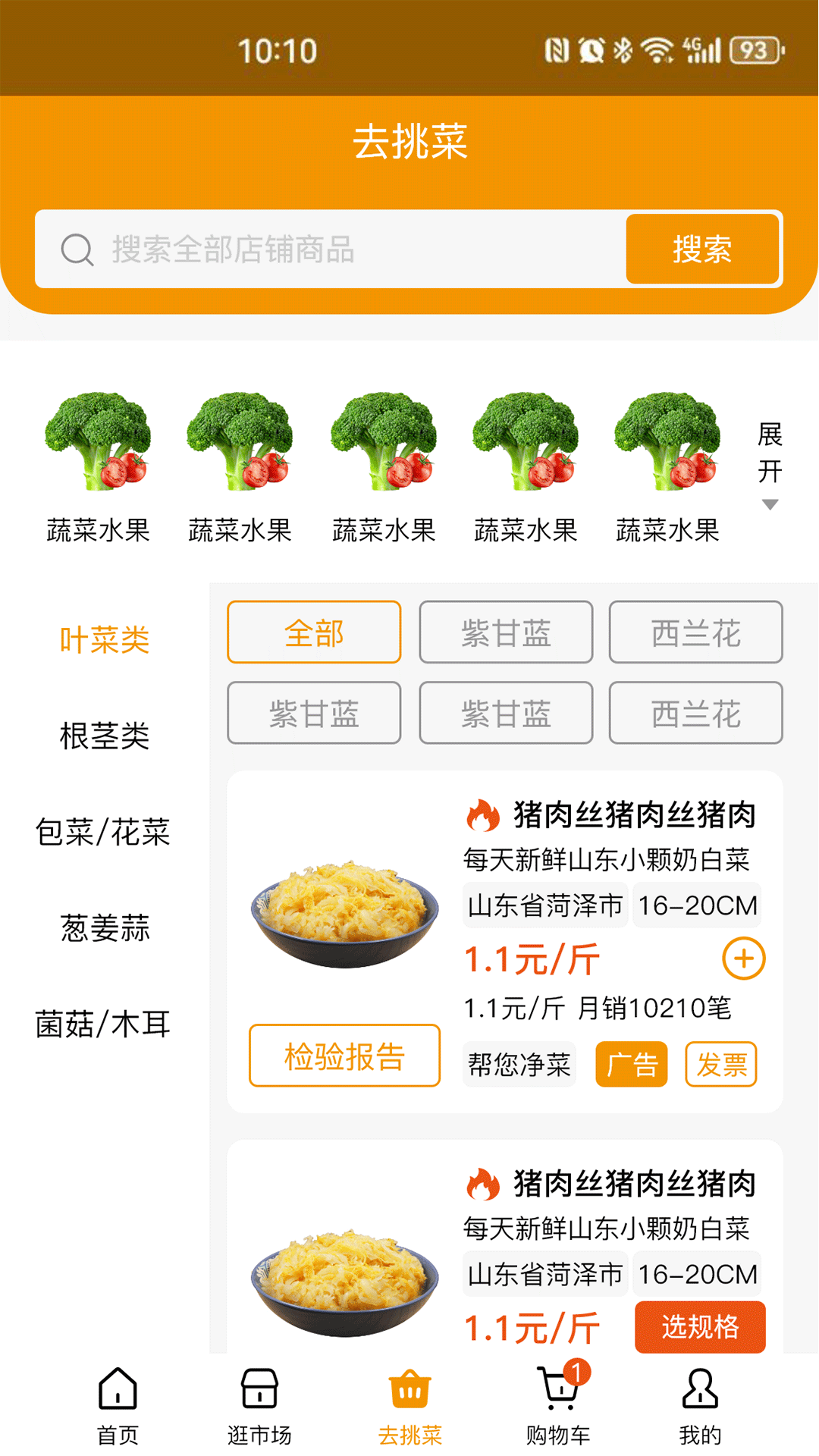
Task: Switch to the 葱姜蒜 category tab
Action: point(106,927)
